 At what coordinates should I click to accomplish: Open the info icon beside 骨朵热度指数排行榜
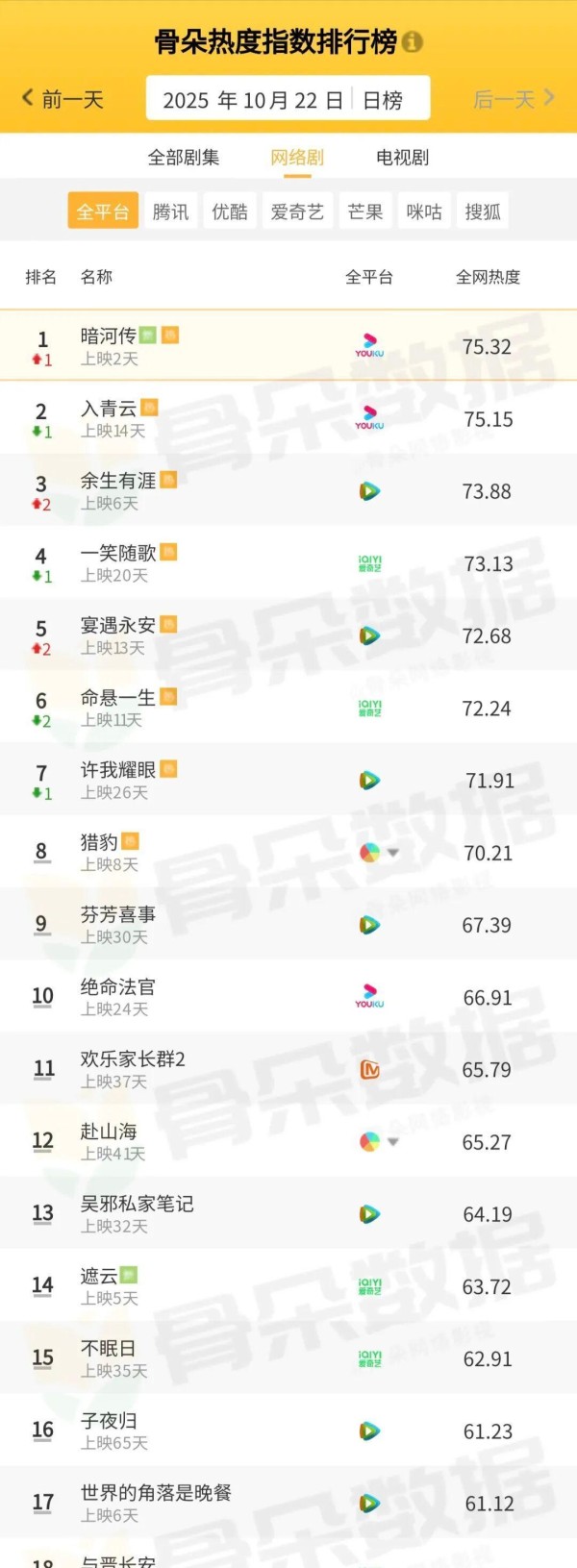point(413,42)
